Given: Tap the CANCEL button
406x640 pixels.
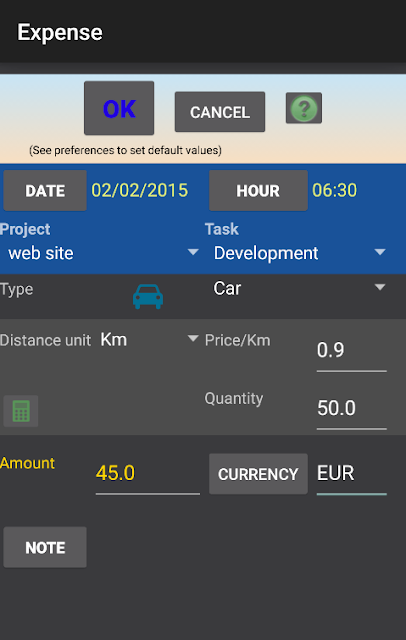Looking at the screenshot, I should (x=220, y=112).
